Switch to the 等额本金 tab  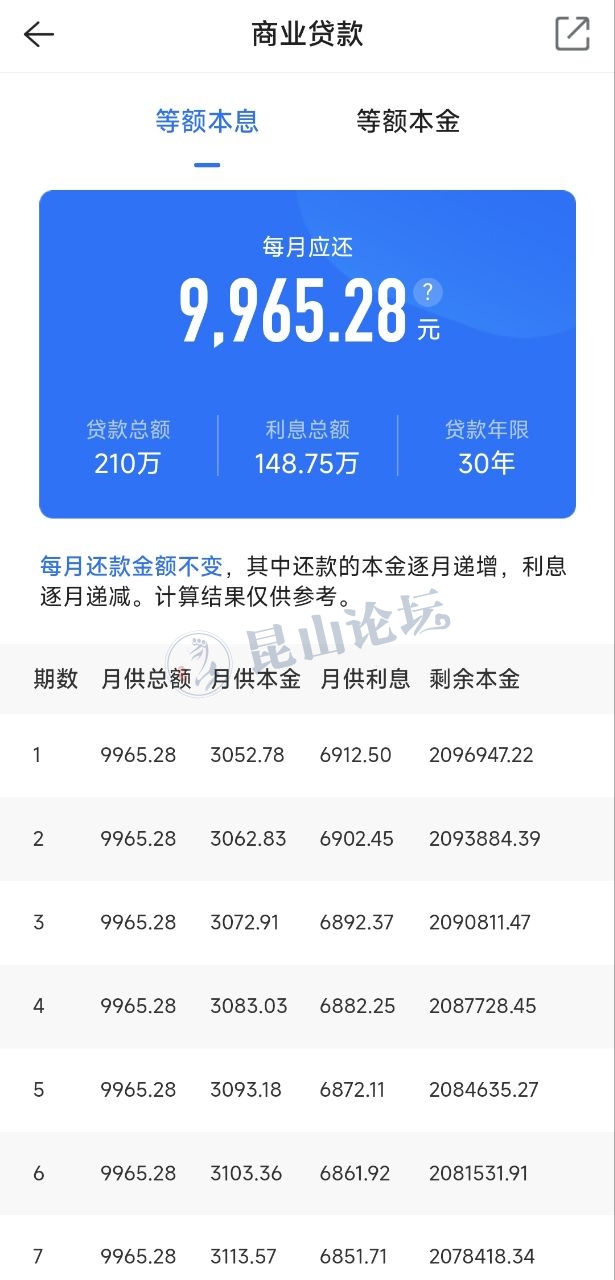[408, 122]
